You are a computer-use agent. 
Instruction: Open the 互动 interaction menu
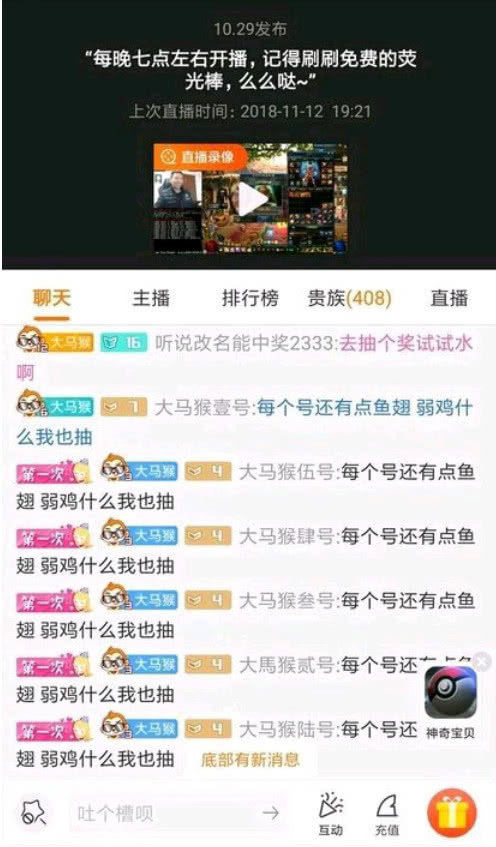pyautogui.click(x=330, y=814)
